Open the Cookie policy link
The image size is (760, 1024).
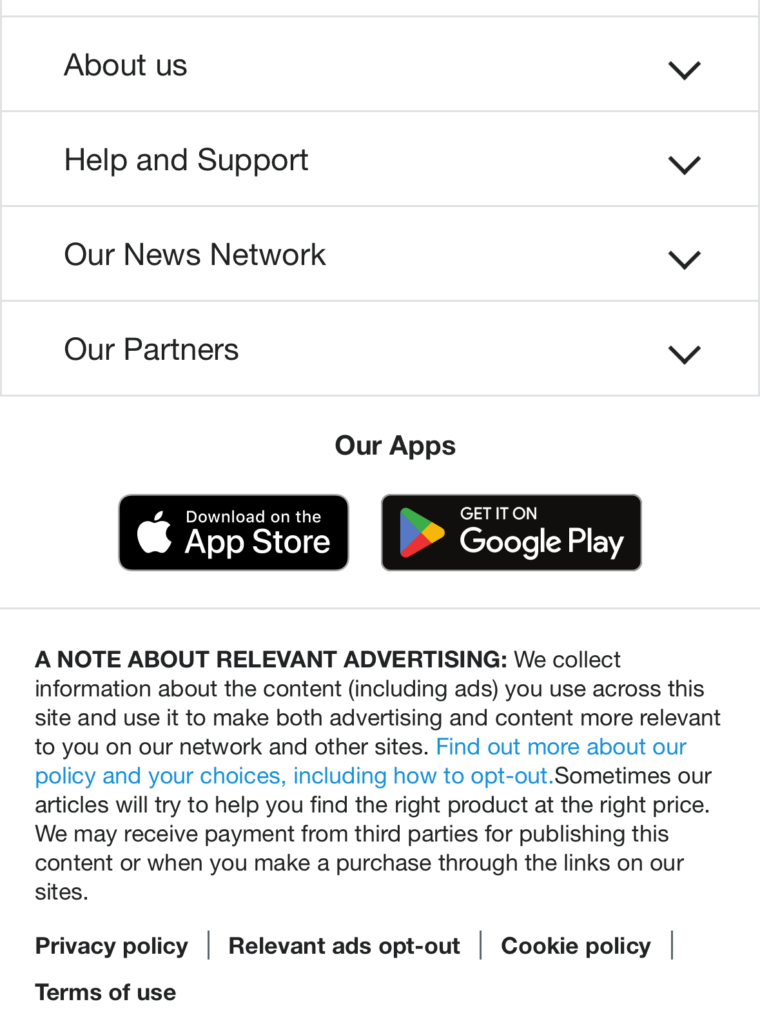click(575, 946)
